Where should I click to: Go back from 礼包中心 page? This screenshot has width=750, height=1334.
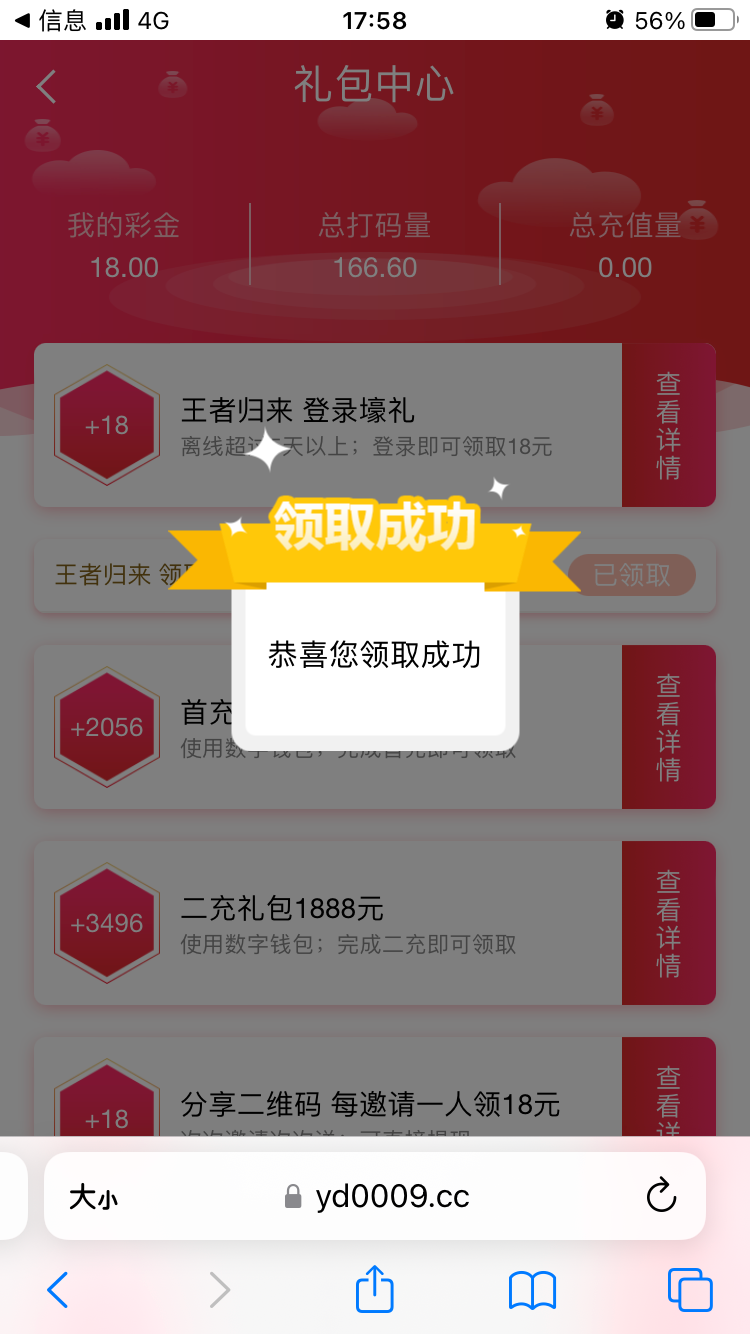pos(46,87)
